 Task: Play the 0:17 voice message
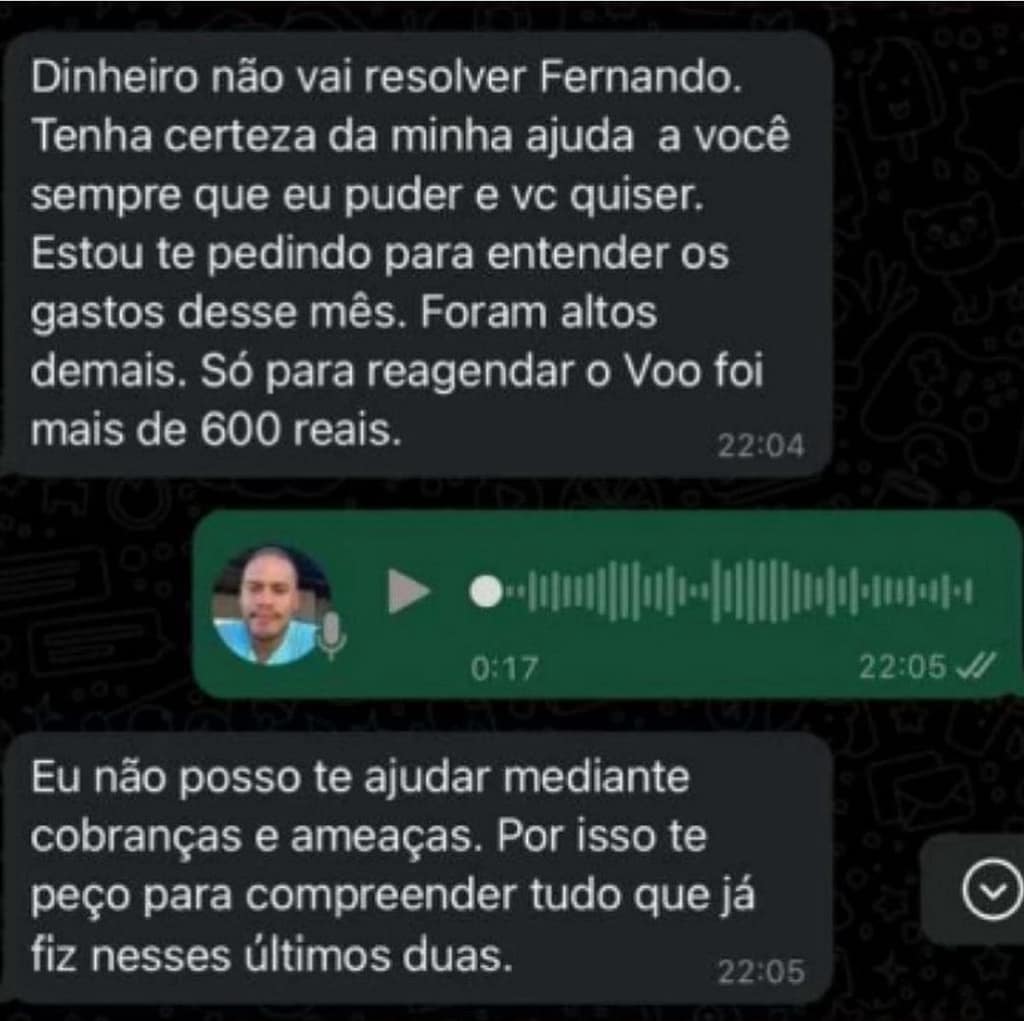(408, 592)
